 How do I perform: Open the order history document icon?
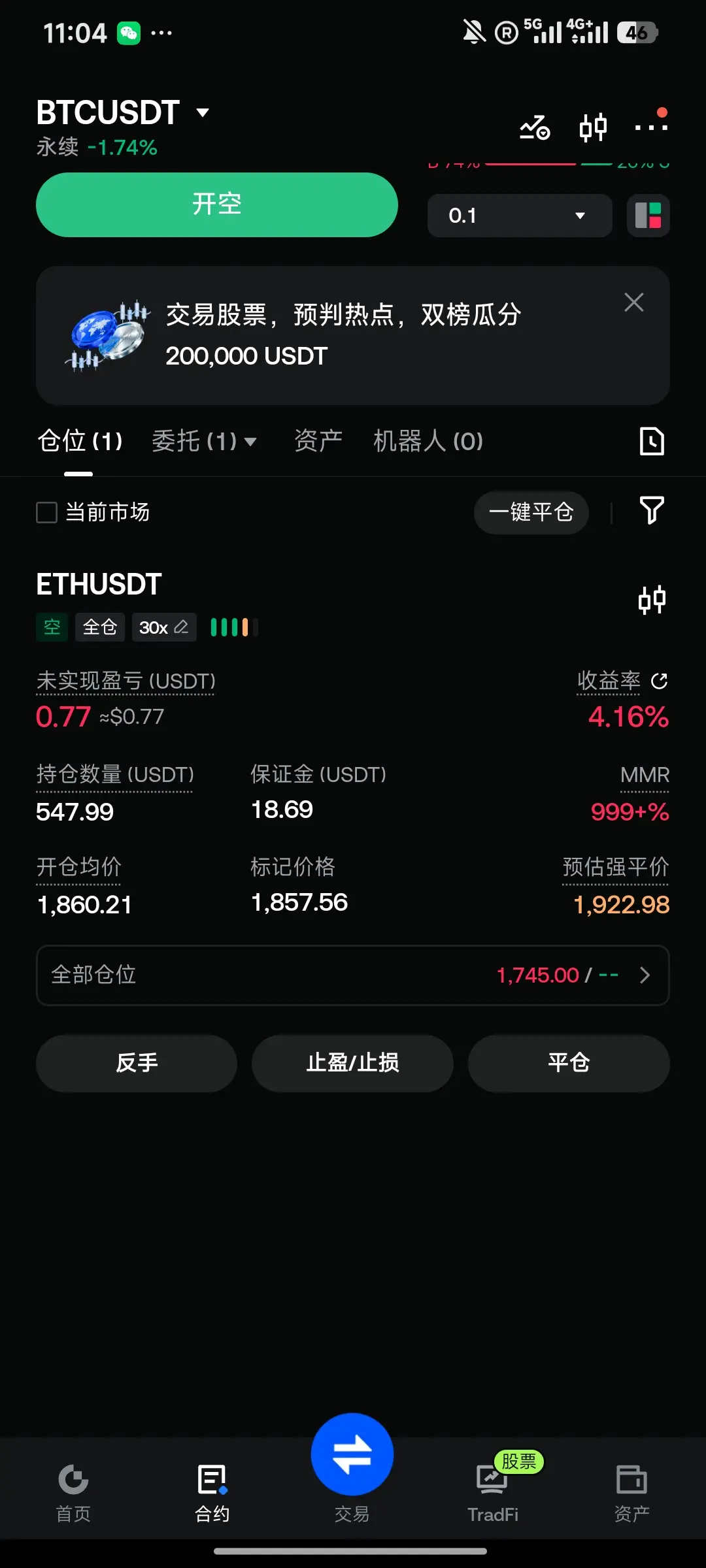tap(651, 442)
